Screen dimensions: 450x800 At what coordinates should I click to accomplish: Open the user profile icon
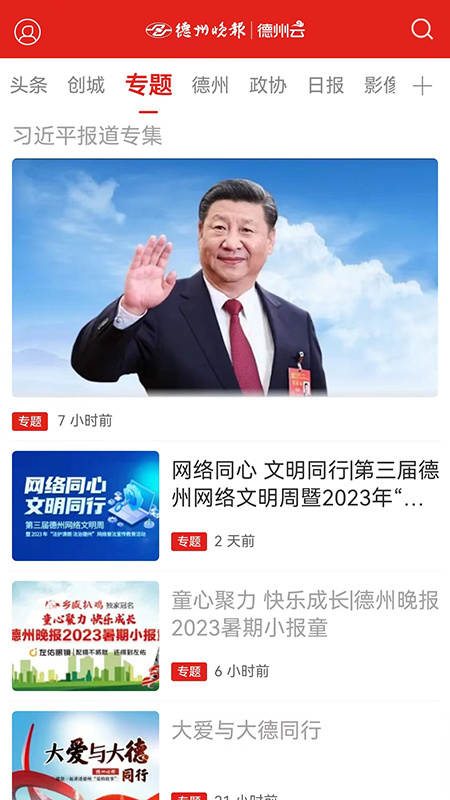click(x=28, y=32)
